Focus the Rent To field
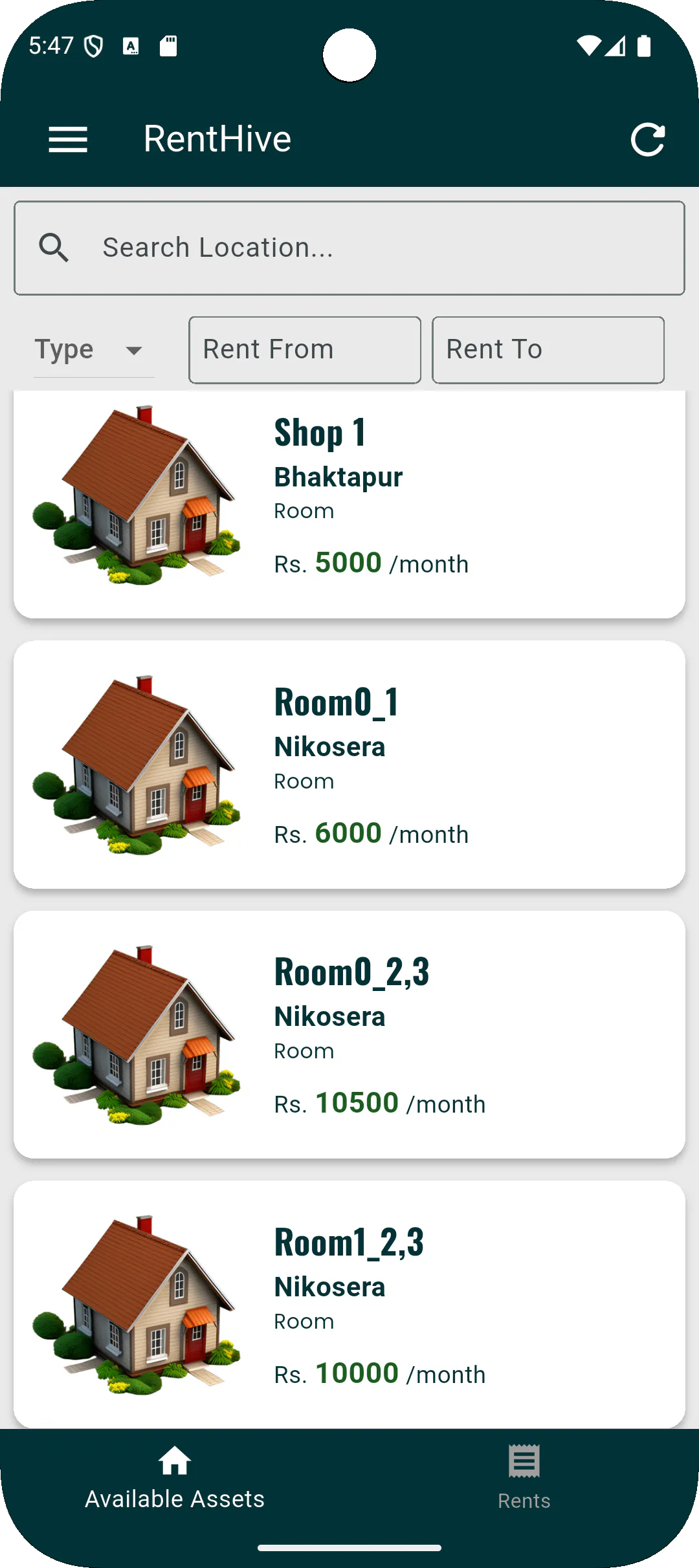This screenshot has height=1568, width=699. coord(548,350)
